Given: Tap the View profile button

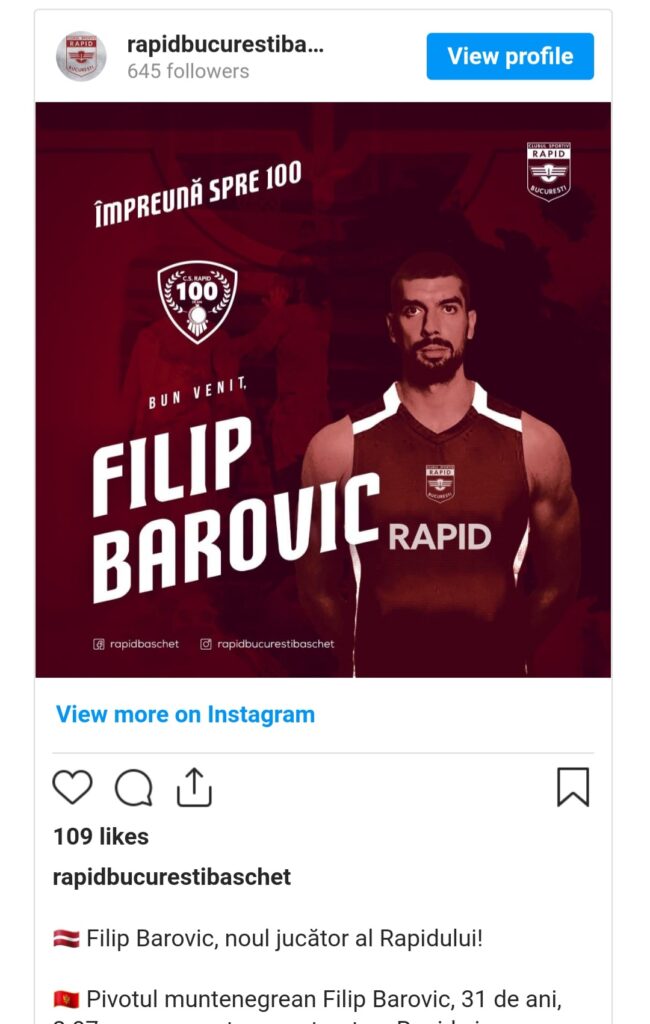Looking at the screenshot, I should coord(510,56).
